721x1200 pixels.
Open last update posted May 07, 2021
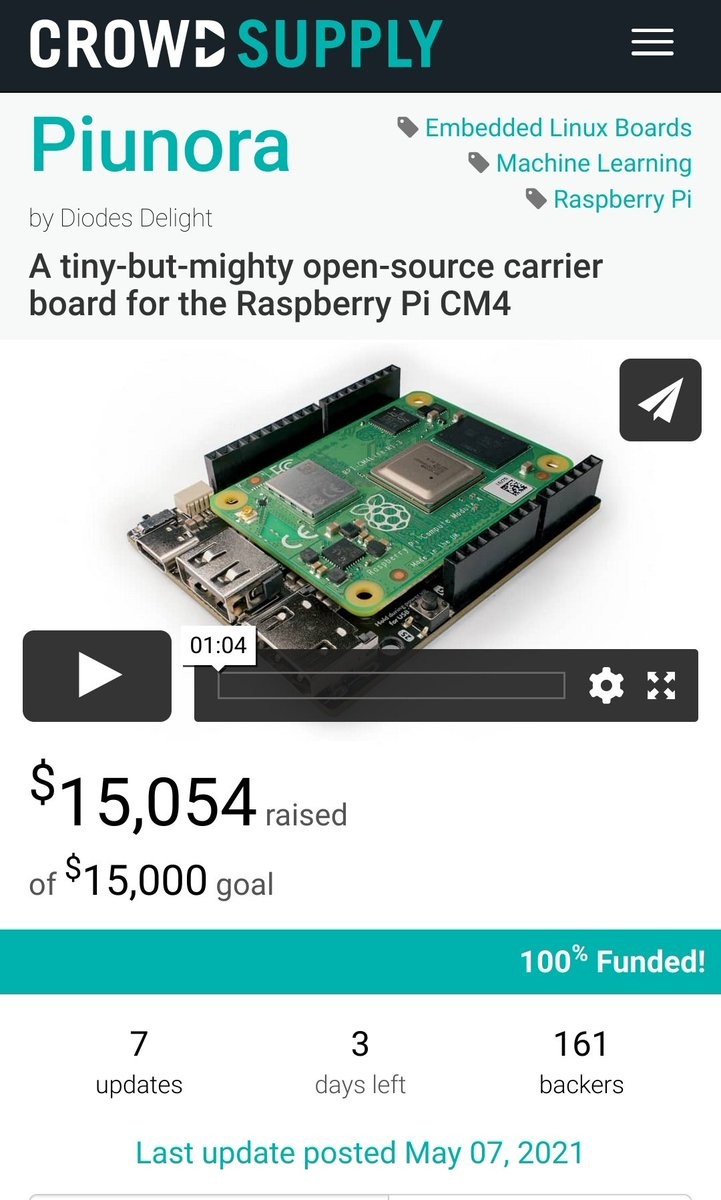coord(360,1153)
